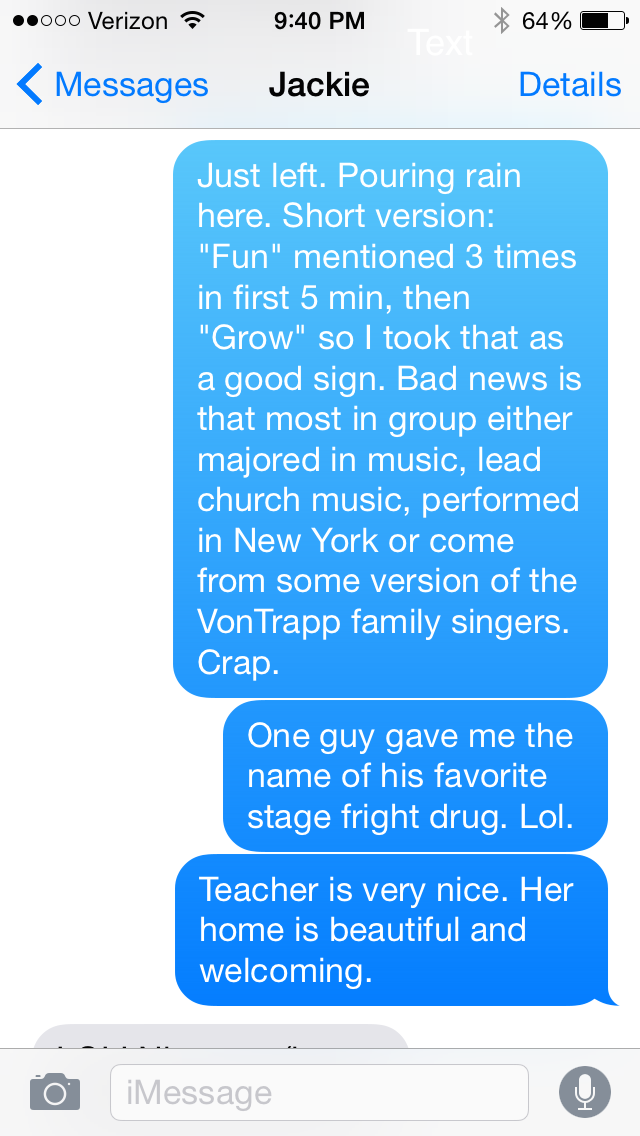Record an audio message with the microphone

pyautogui.click(x=585, y=1092)
